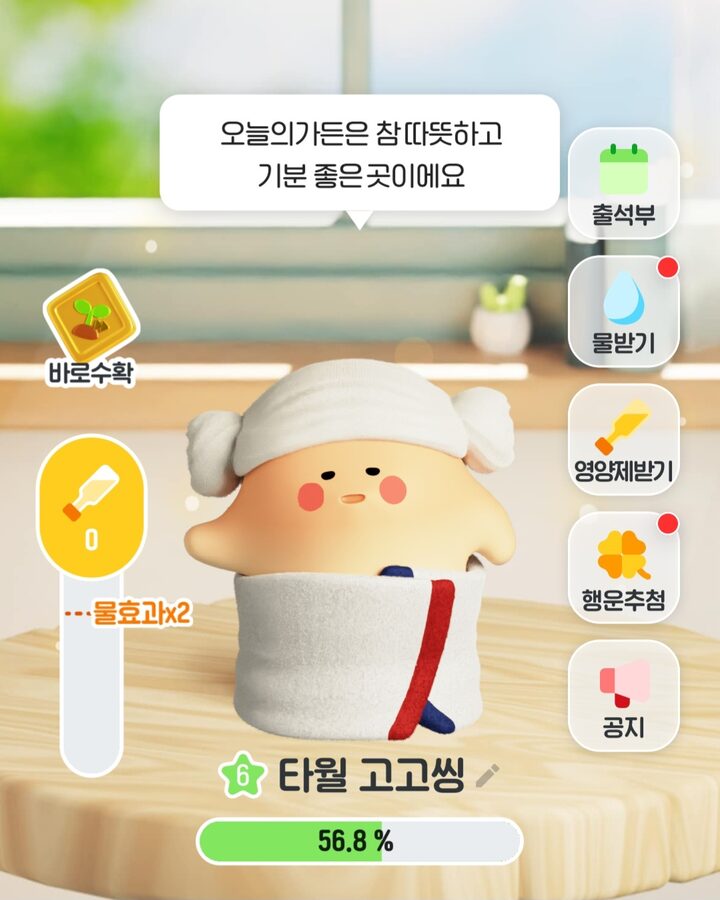Open the 행운추첨 lucky draw
The image size is (720, 900).
tap(624, 567)
